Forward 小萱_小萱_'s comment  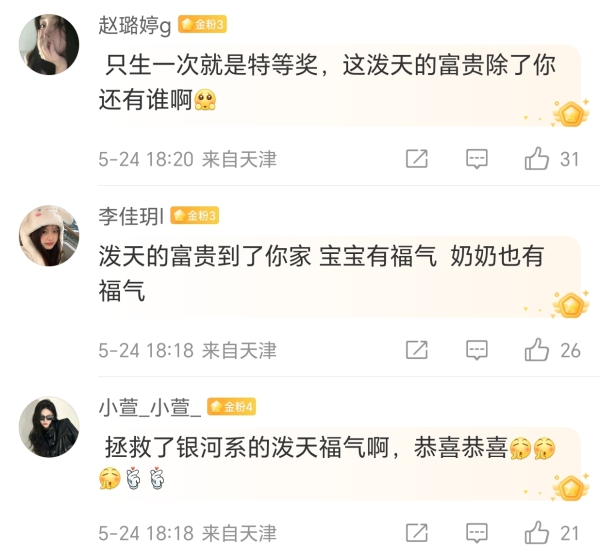click(417, 532)
